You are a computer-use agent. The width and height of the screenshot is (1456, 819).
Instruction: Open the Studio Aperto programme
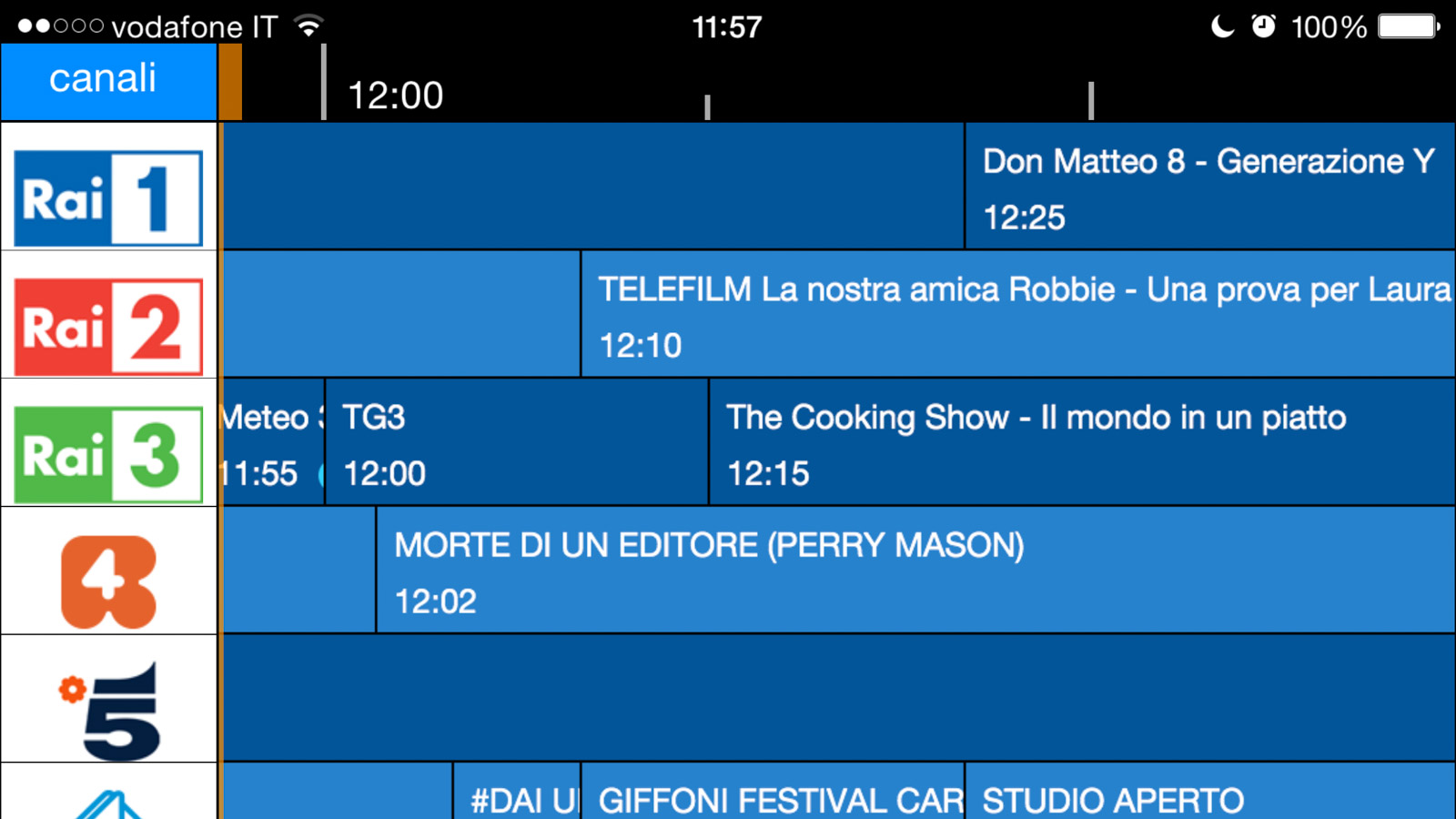(1208, 794)
